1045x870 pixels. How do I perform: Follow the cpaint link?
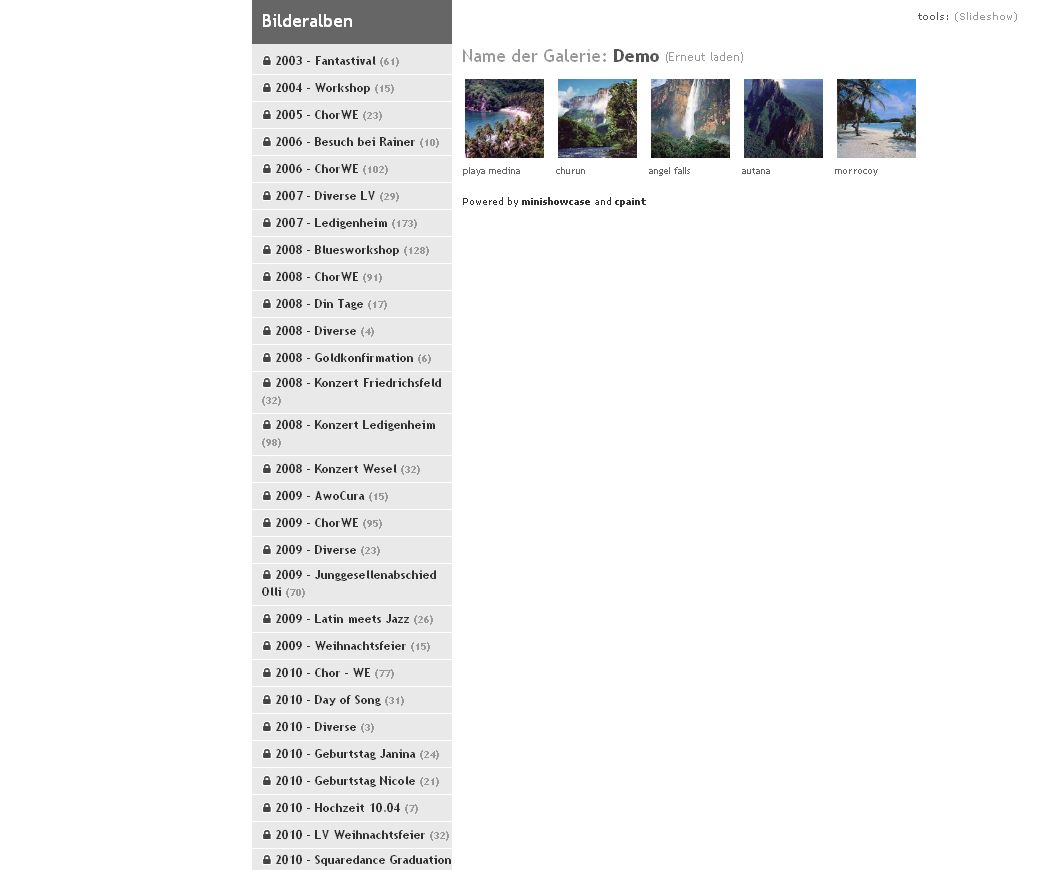tap(630, 202)
